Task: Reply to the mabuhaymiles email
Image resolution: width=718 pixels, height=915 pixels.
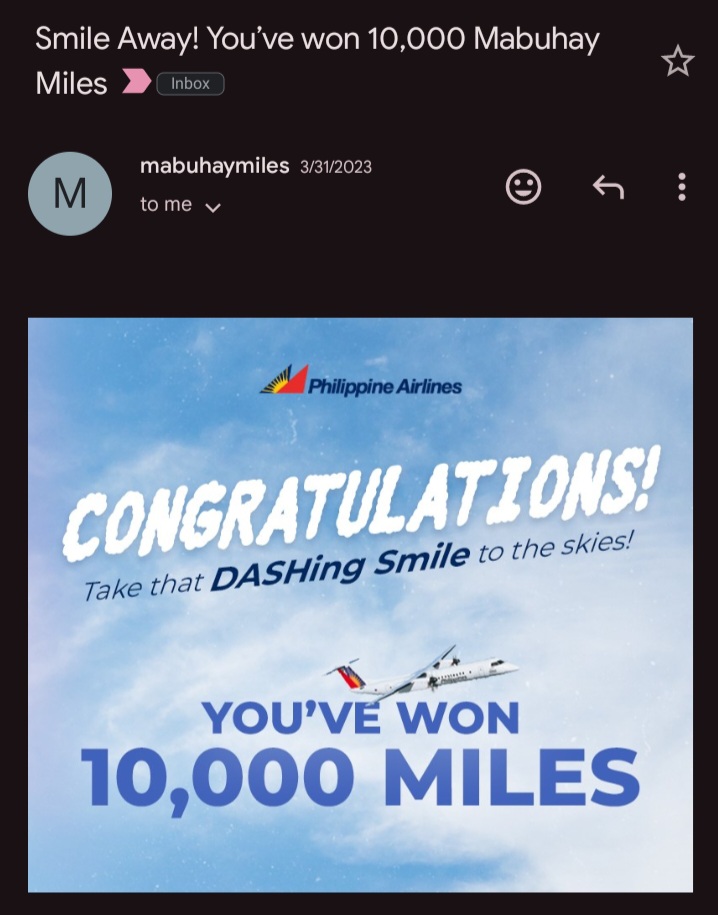Action: (x=608, y=187)
